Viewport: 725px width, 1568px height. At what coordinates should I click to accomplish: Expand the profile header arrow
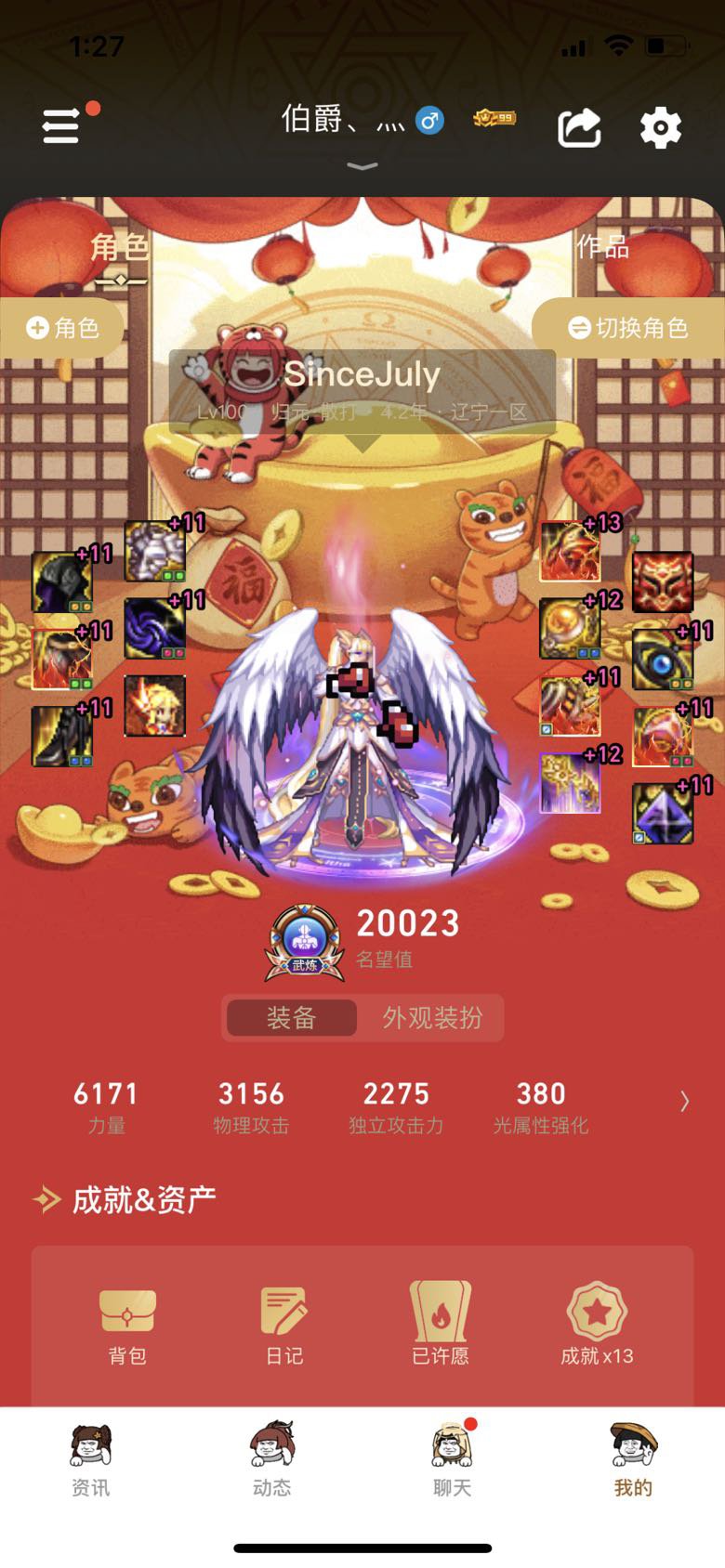[x=362, y=166]
